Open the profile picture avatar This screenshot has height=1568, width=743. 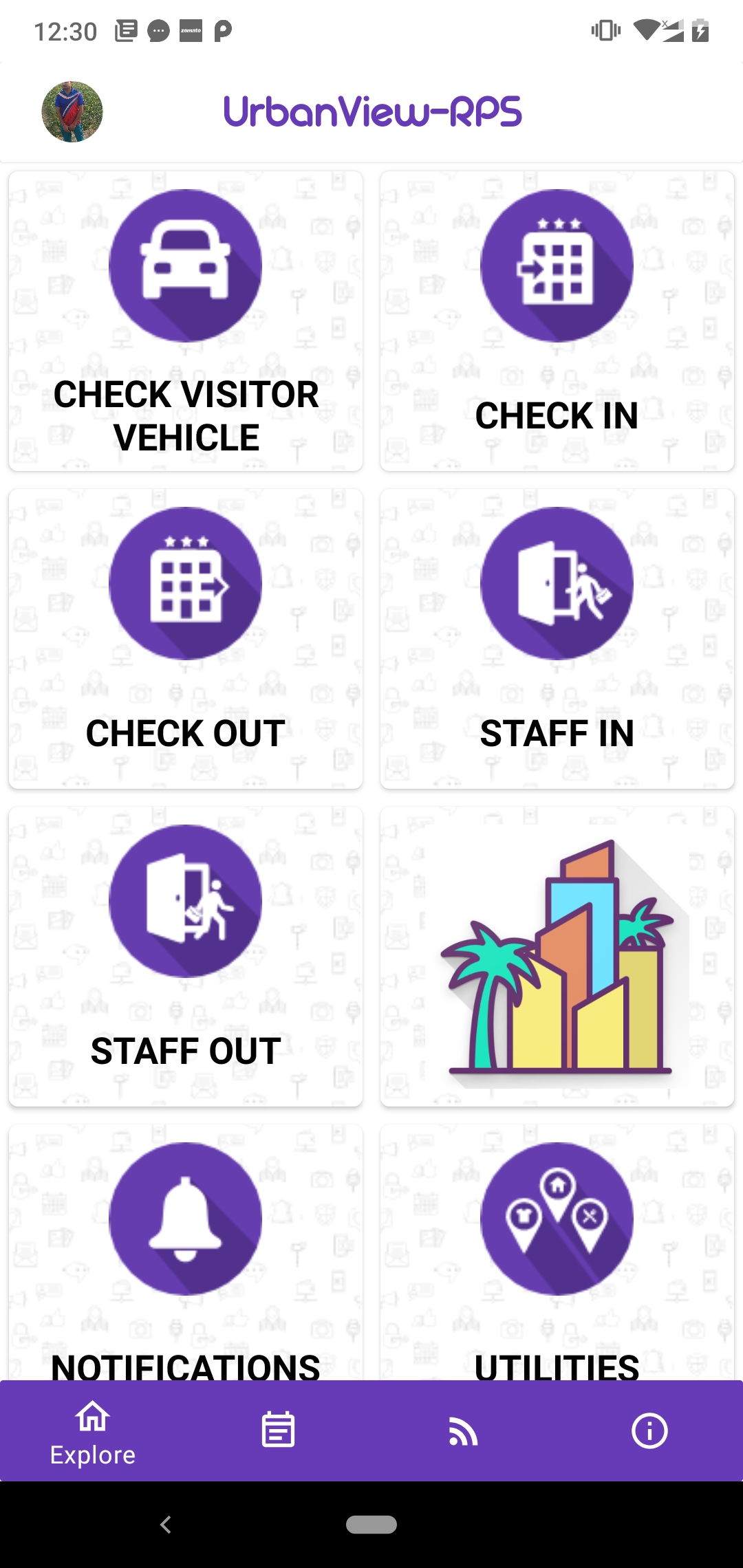tap(72, 112)
